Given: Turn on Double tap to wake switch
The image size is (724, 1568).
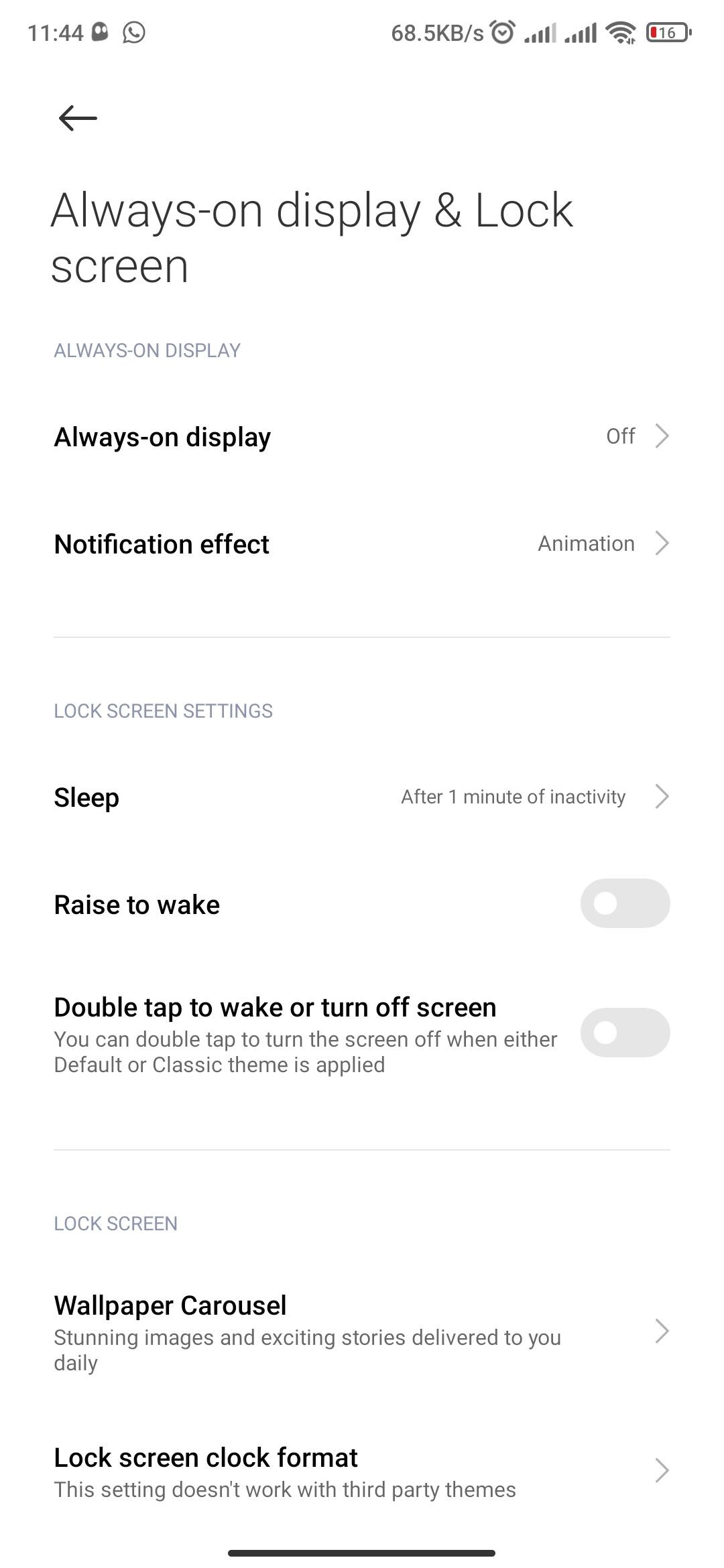Looking at the screenshot, I should 625,1033.
